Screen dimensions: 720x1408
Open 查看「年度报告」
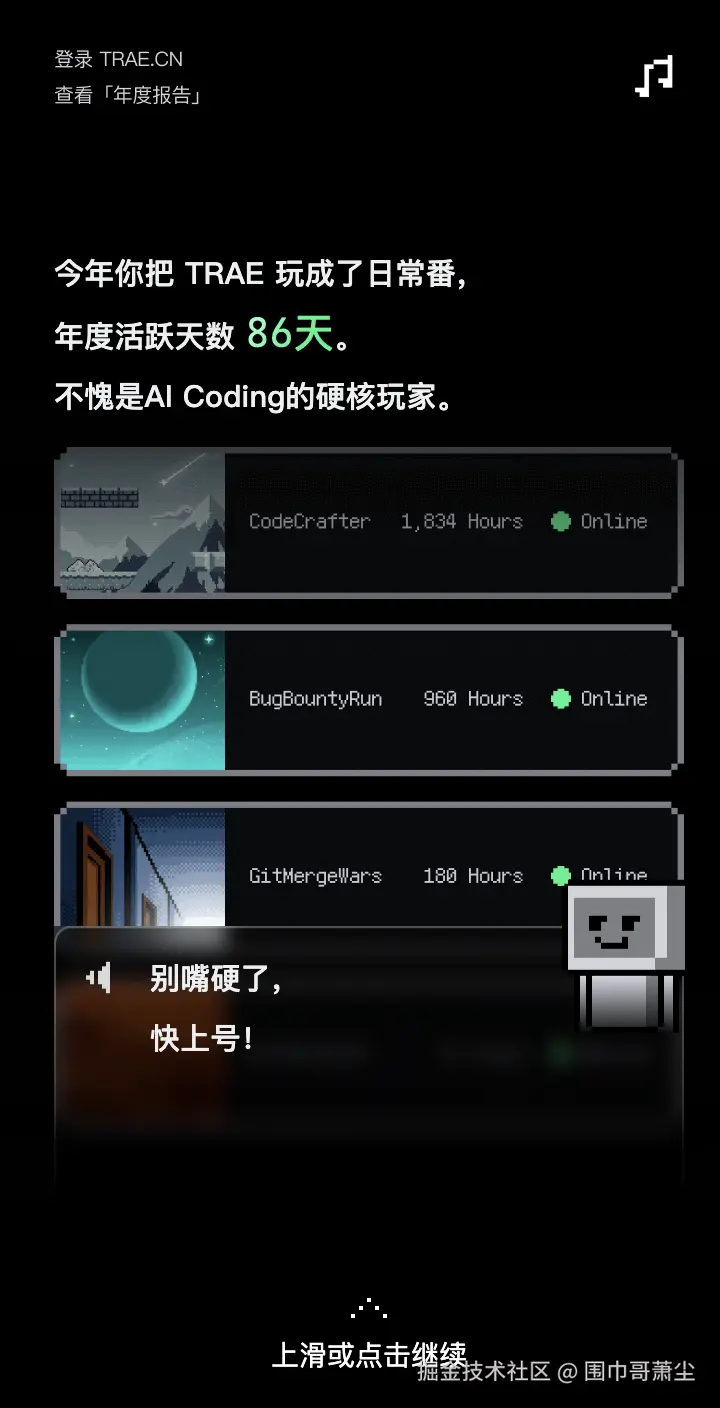(x=128, y=96)
